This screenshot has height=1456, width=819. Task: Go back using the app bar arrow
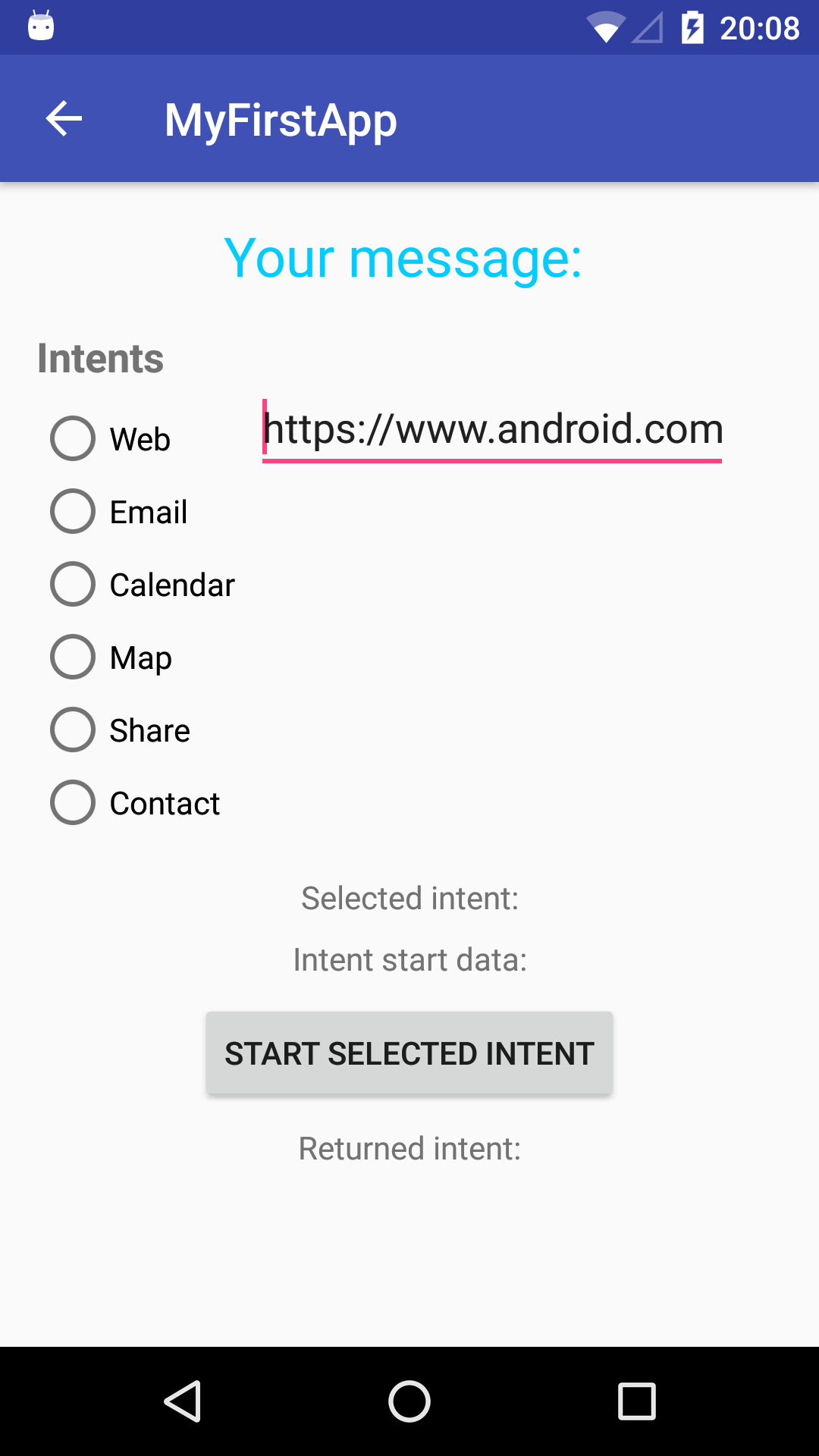point(64,119)
